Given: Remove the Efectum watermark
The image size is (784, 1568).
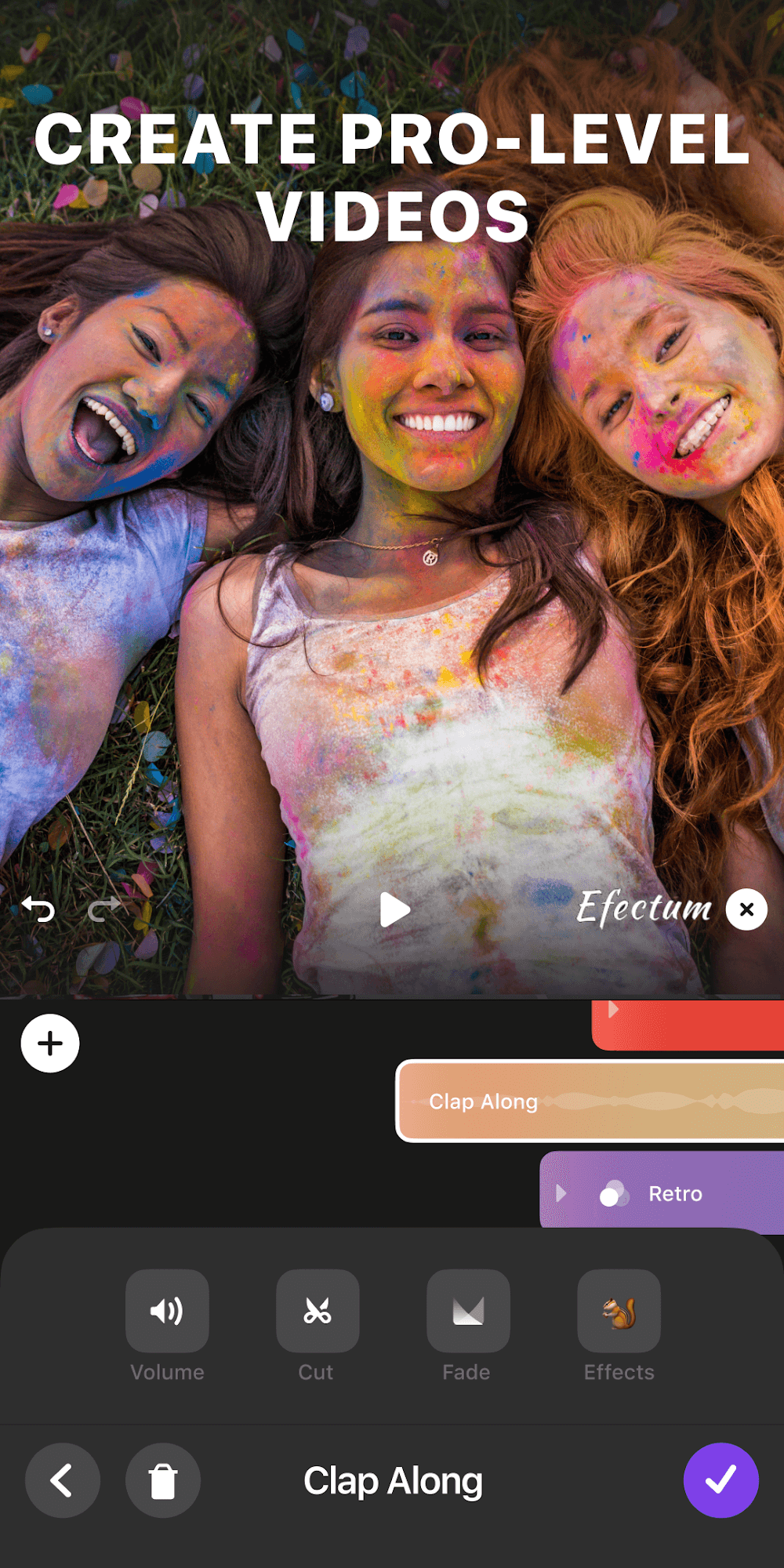Looking at the screenshot, I should [746, 909].
